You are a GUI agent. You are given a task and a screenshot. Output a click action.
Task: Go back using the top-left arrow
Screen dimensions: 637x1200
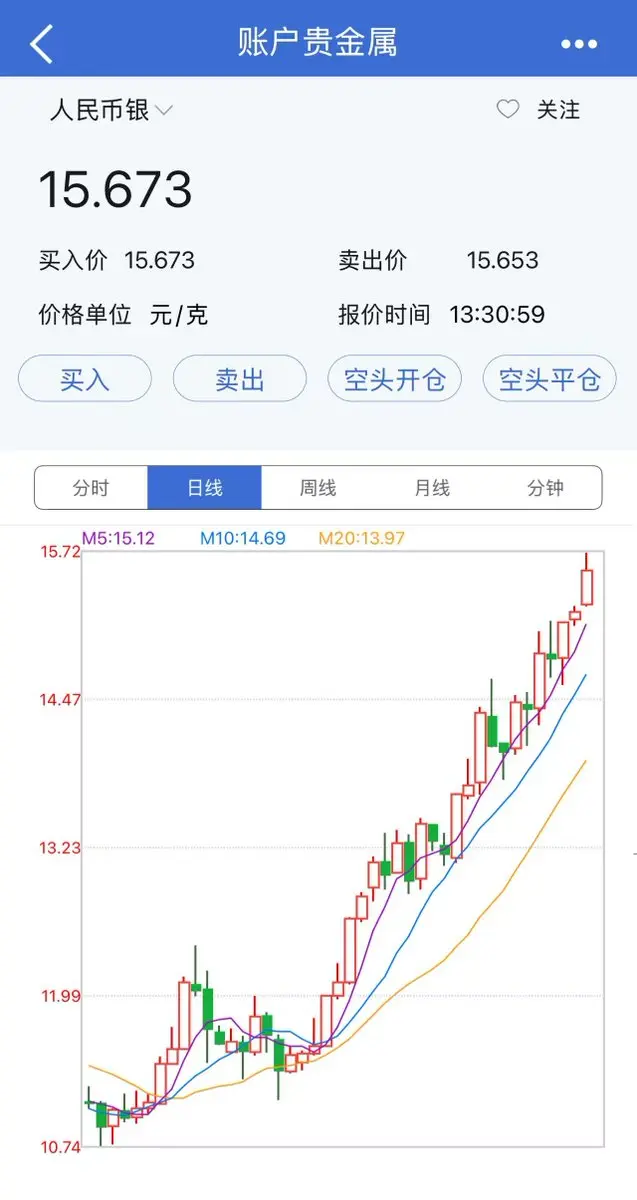click(41, 44)
